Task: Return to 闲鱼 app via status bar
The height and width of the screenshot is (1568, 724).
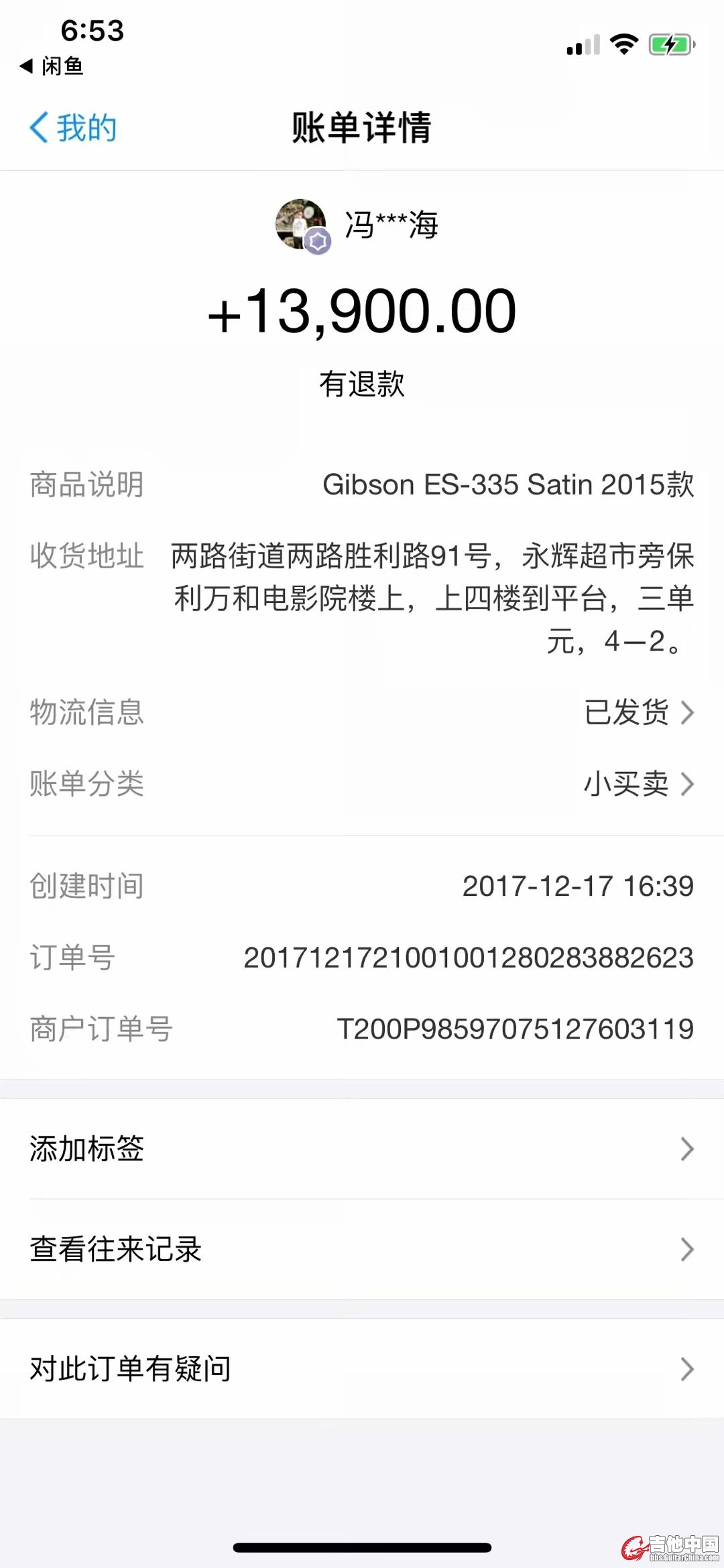Action: (52, 66)
